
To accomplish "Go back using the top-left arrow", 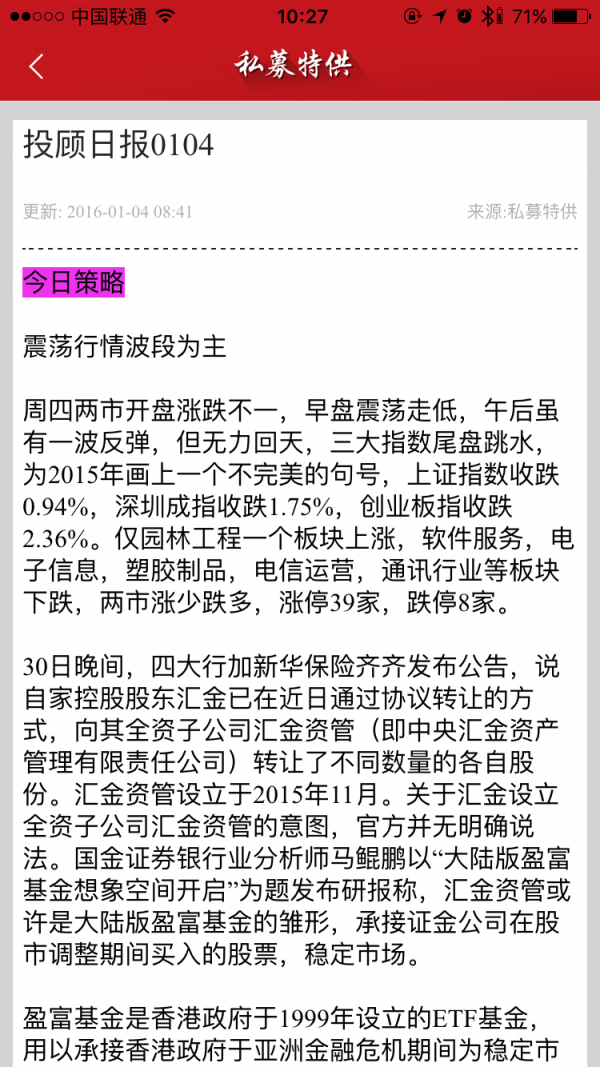I will click(x=37, y=67).
